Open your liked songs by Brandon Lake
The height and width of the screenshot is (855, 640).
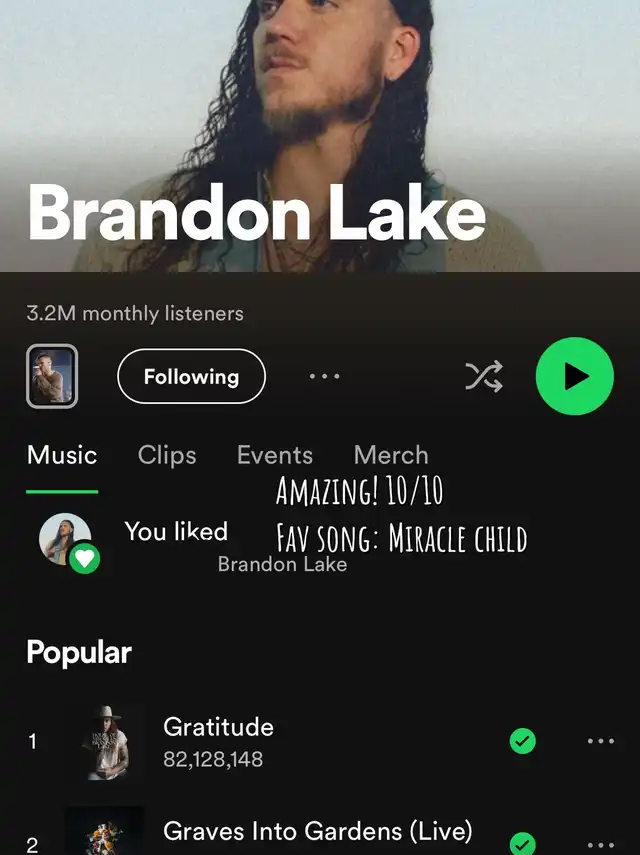(176, 533)
